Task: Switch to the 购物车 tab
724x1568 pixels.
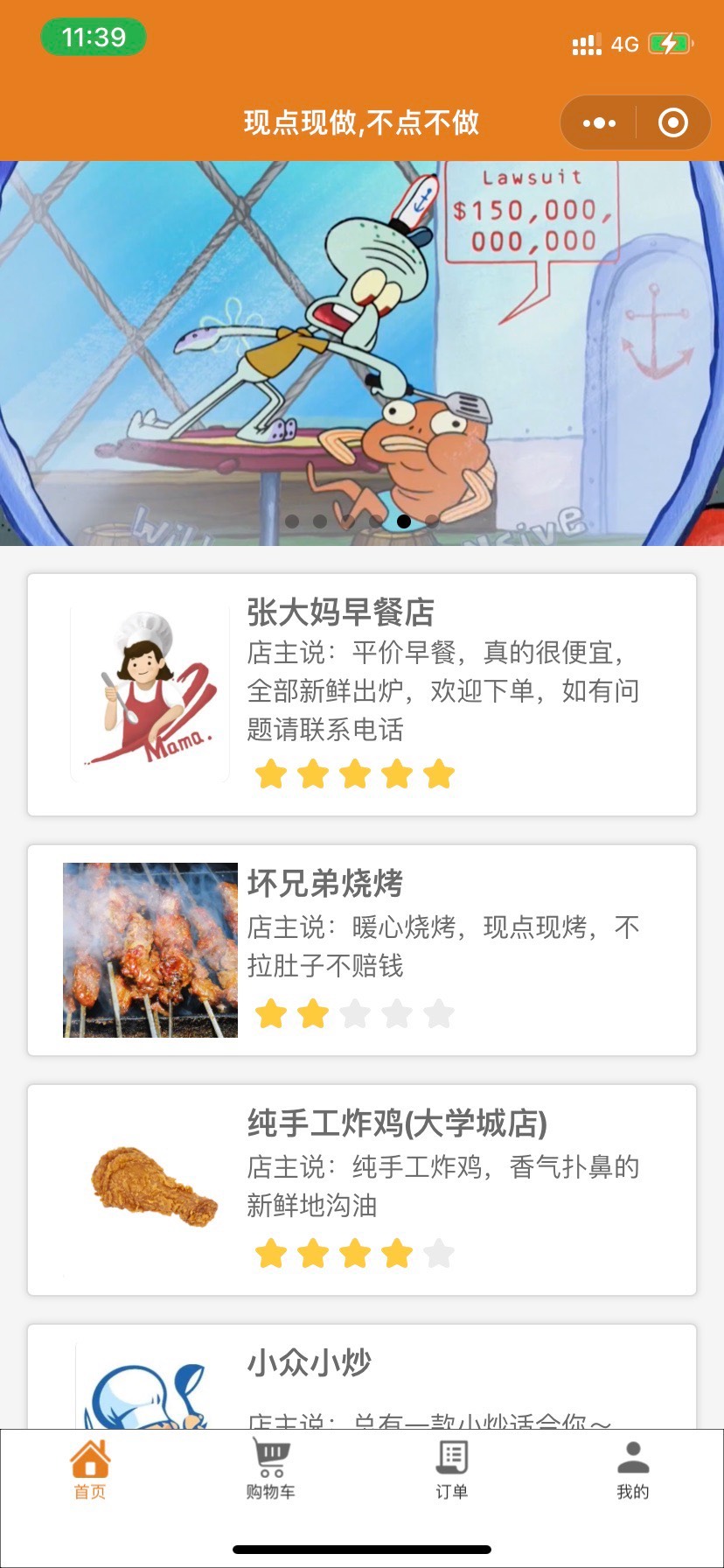Action: tap(271, 1470)
